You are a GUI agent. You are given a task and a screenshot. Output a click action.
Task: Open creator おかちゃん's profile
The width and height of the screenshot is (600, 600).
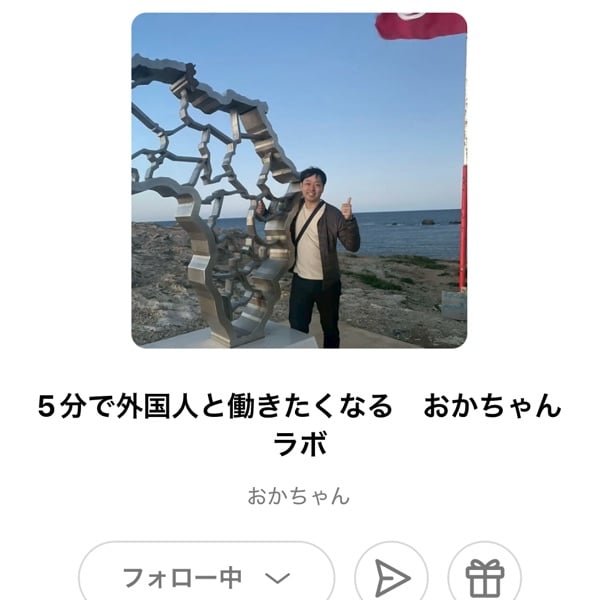click(299, 495)
